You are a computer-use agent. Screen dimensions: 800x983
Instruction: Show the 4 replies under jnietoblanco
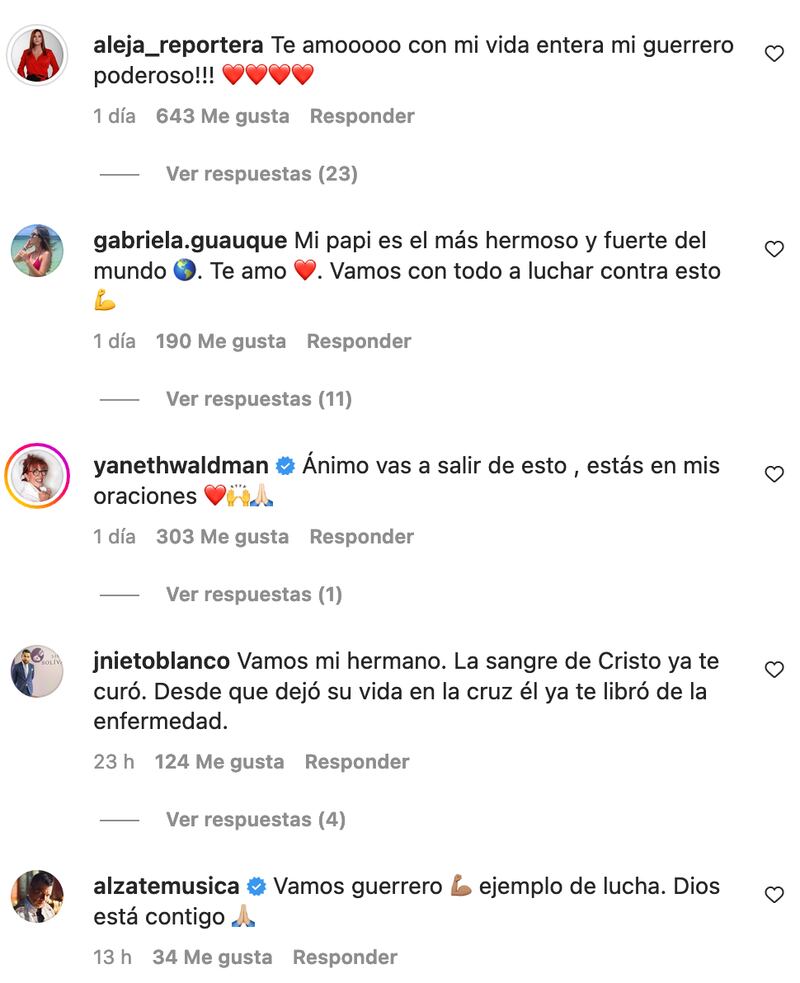pyautogui.click(x=255, y=819)
